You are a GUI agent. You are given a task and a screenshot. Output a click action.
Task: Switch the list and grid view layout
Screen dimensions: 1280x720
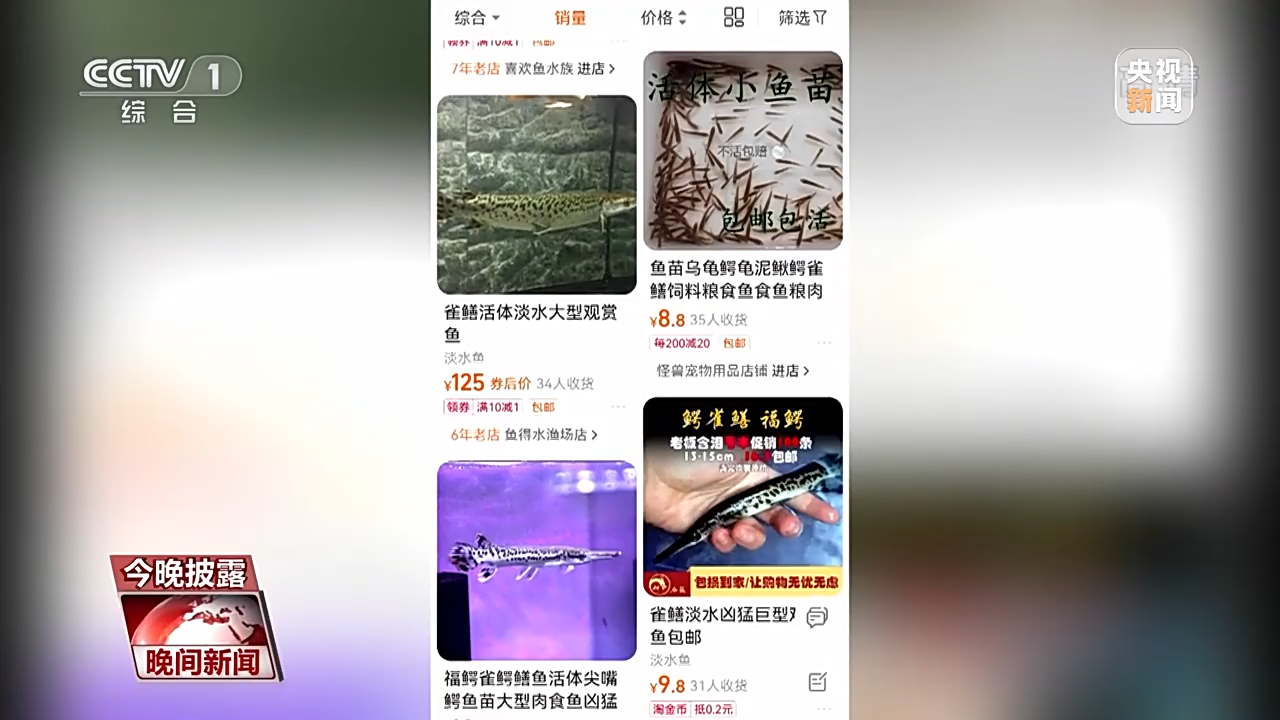click(x=734, y=17)
